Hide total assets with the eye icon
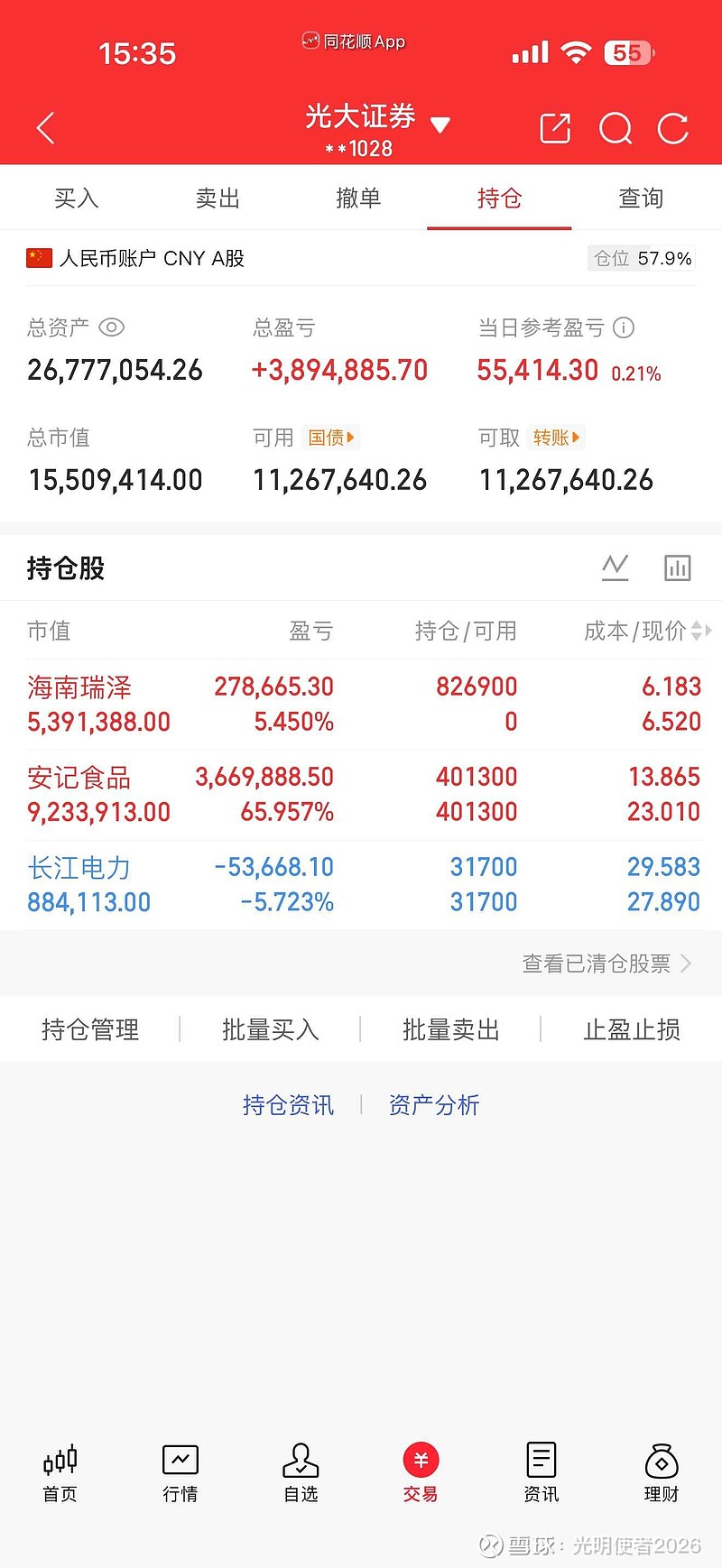722x1568 pixels. (111, 327)
